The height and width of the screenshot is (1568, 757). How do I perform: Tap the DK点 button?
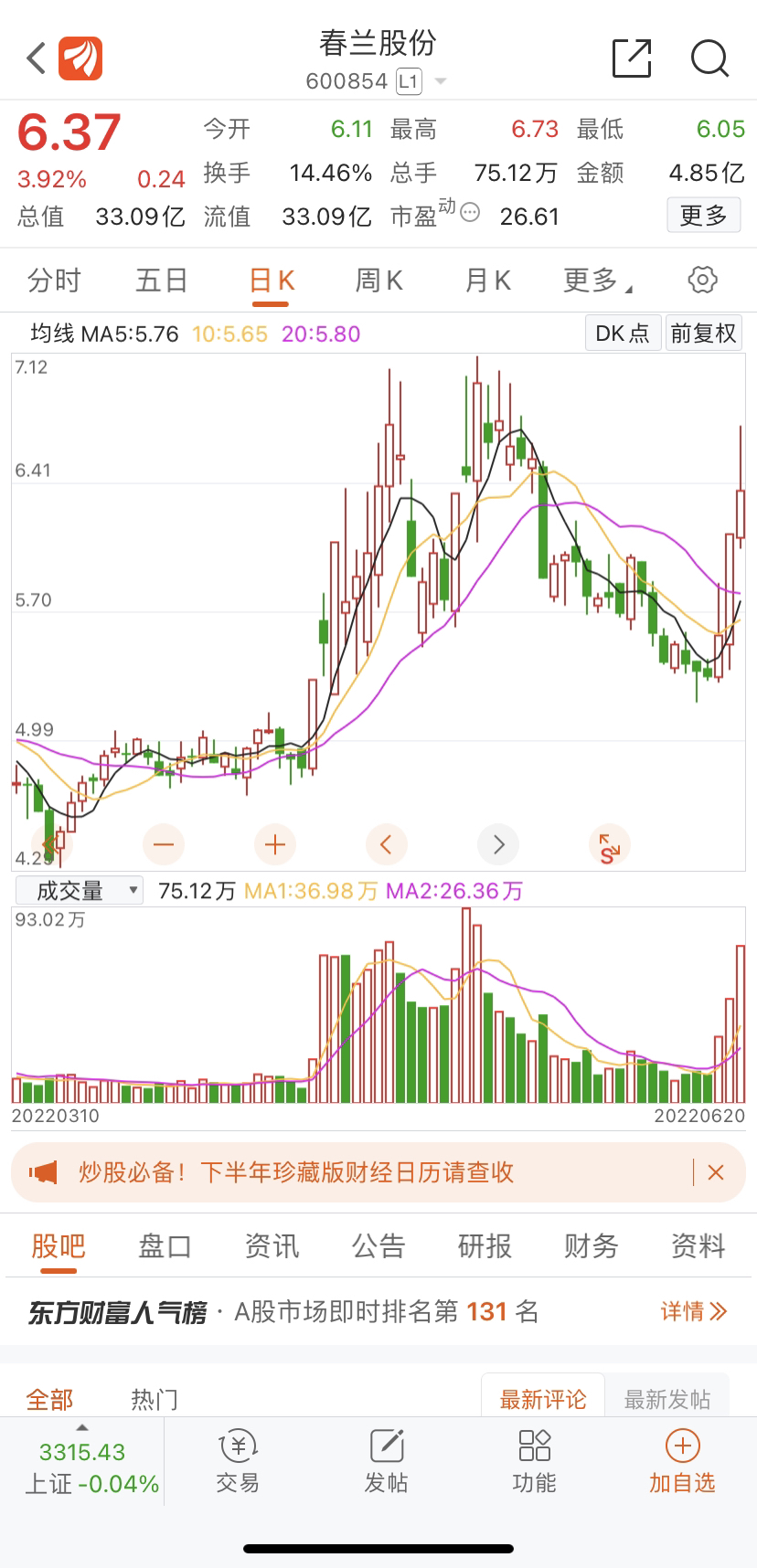click(623, 334)
